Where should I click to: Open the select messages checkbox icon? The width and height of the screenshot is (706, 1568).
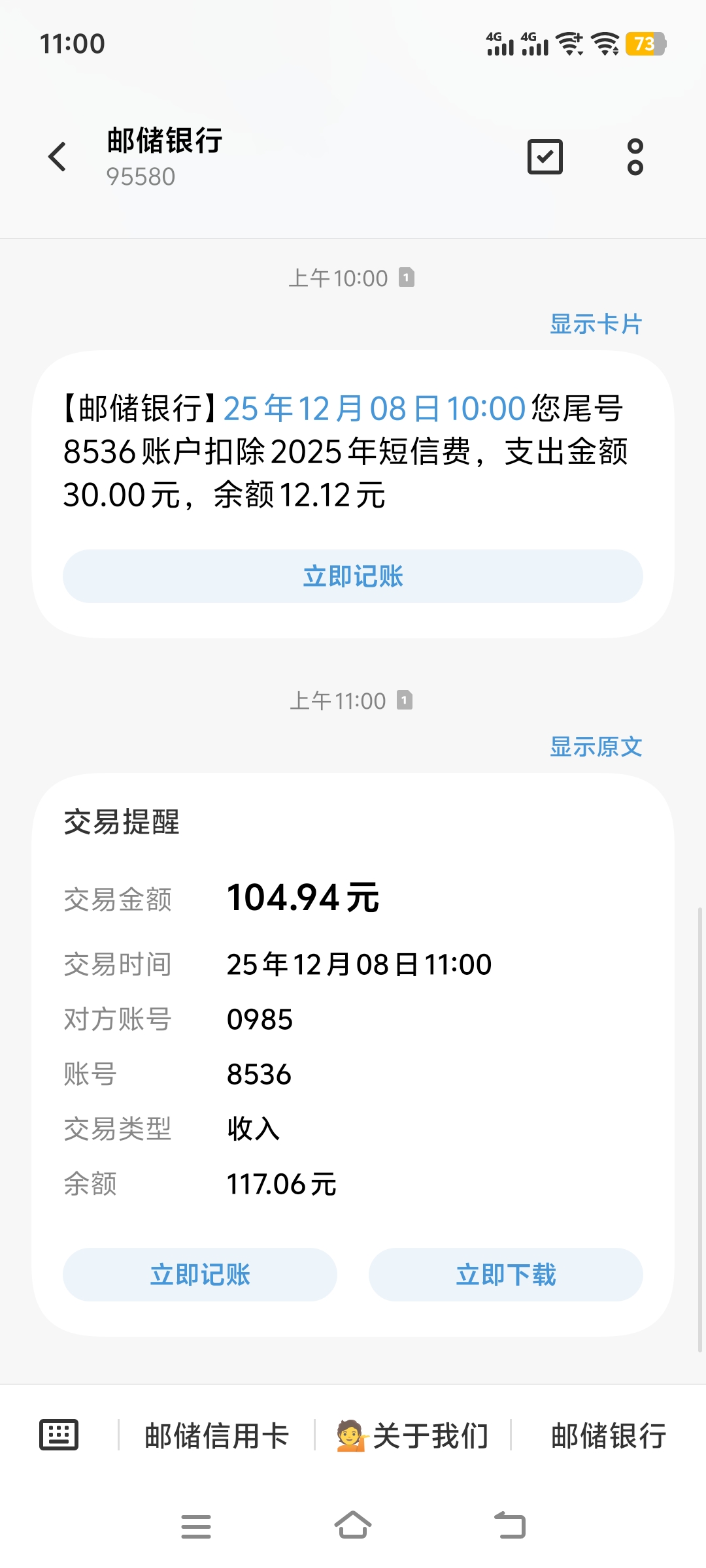(x=545, y=157)
